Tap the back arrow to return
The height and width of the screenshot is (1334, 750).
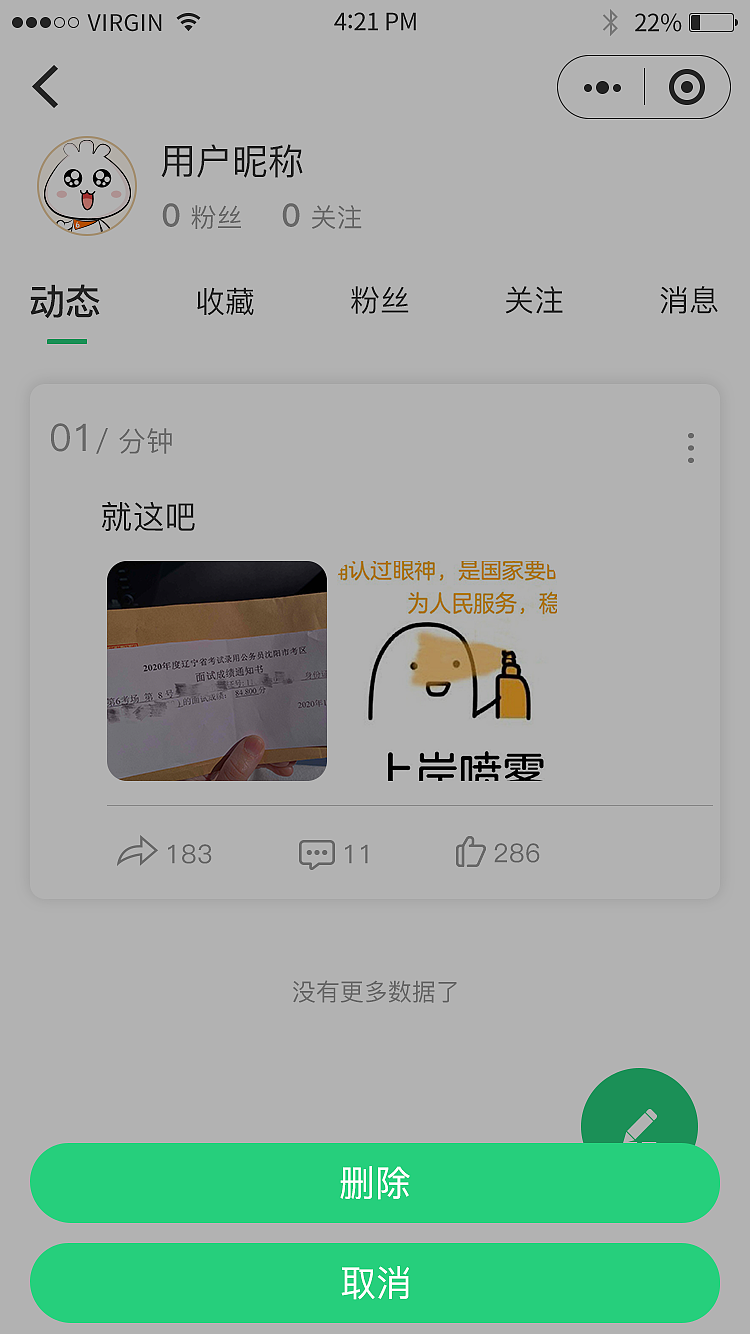[46, 86]
